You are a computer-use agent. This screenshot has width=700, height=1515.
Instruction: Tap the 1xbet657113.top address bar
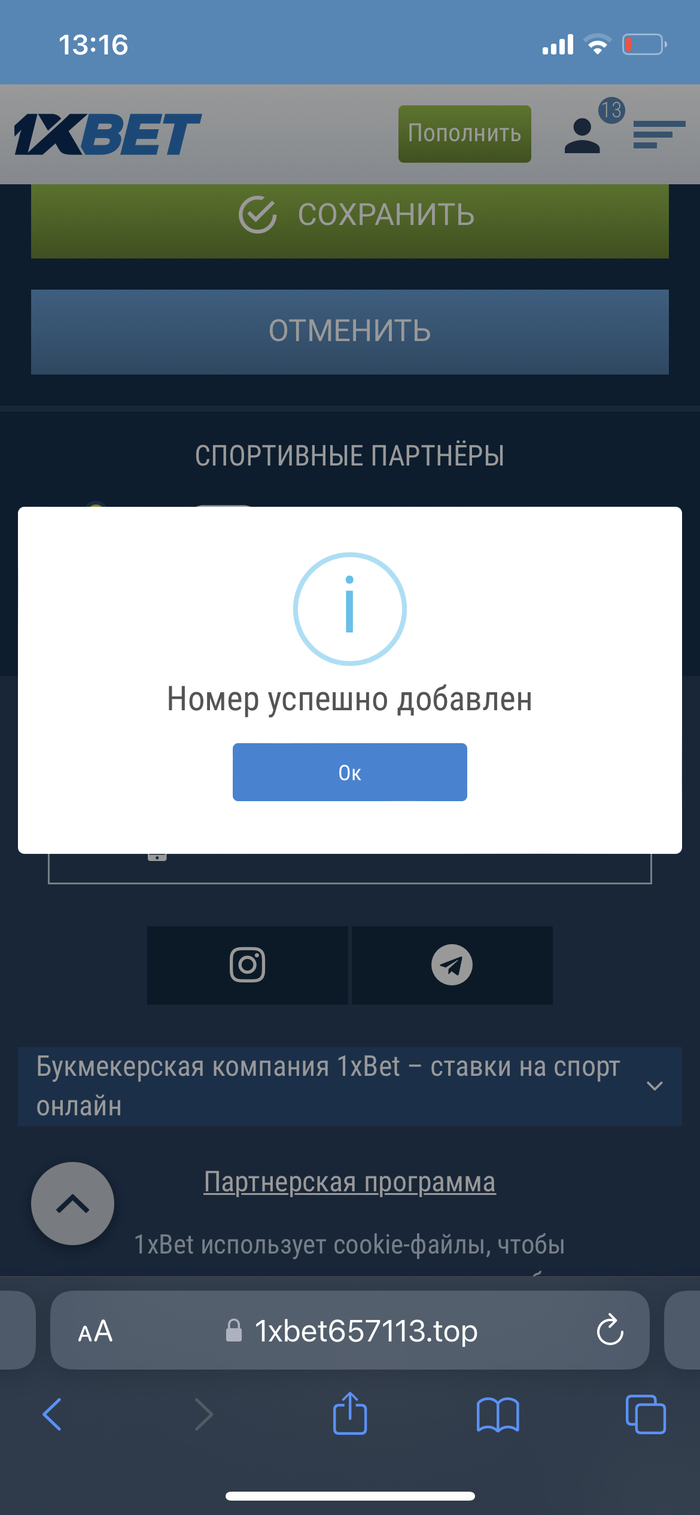(x=365, y=1331)
